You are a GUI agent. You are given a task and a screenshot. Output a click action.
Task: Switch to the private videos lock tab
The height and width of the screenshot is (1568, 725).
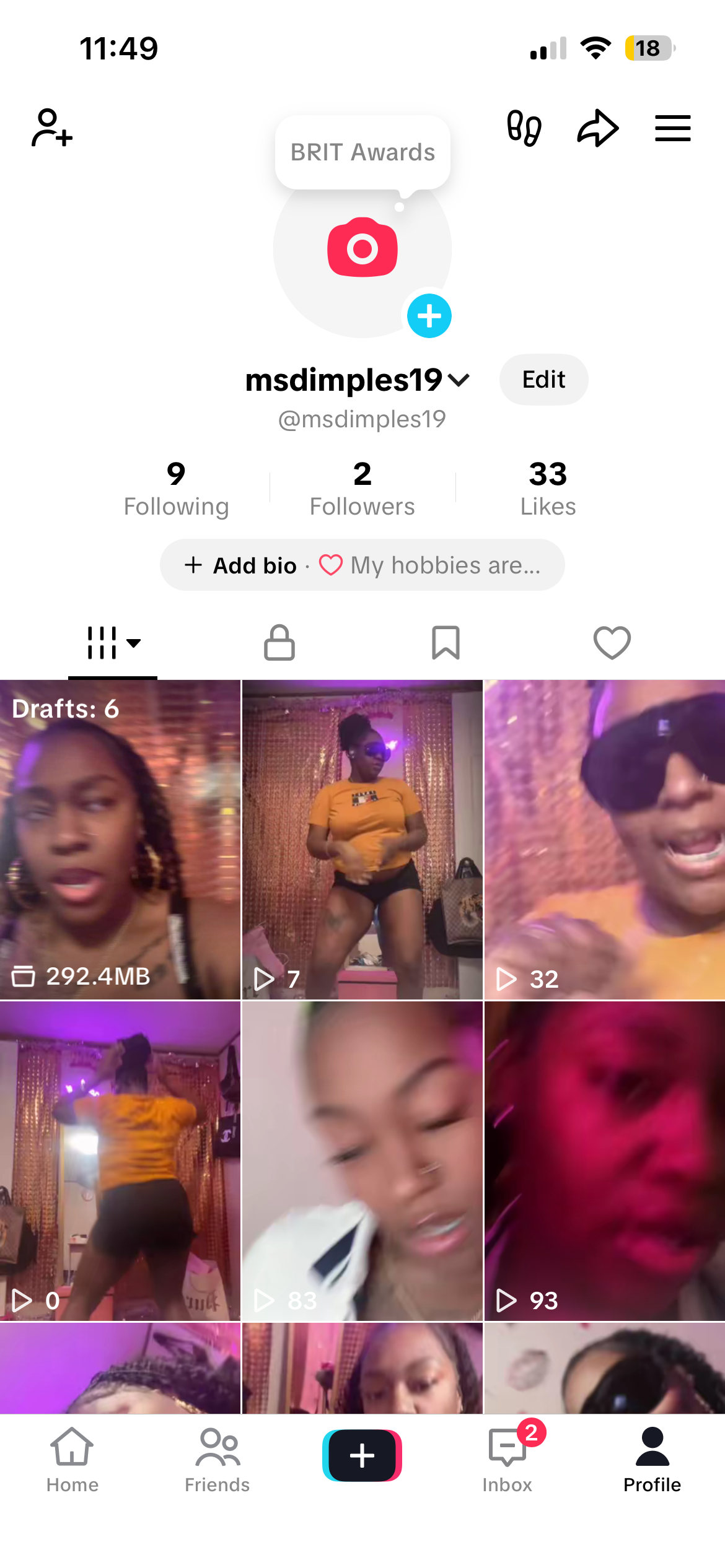(x=279, y=643)
